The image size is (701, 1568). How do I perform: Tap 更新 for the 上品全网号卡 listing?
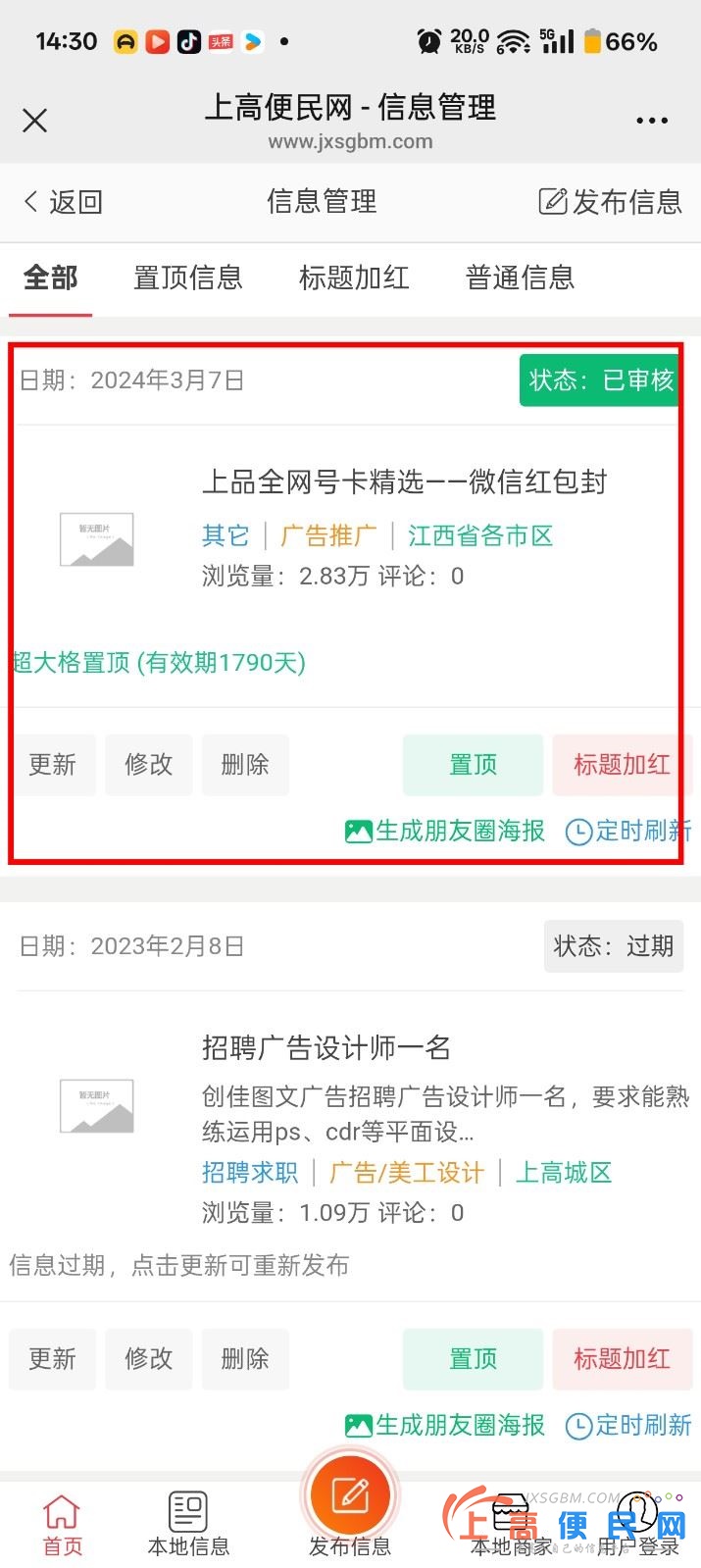[x=52, y=764]
